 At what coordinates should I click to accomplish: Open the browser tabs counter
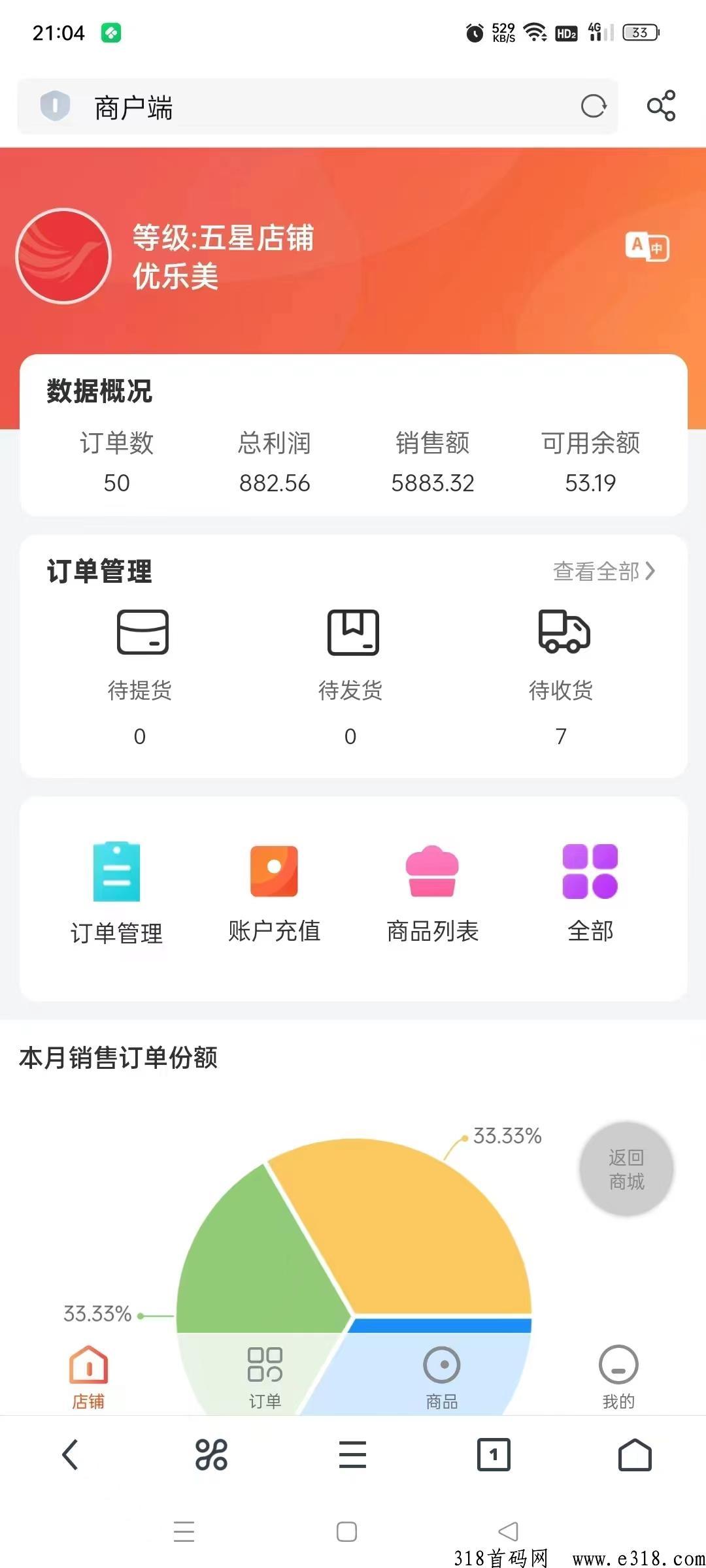coord(494,1454)
